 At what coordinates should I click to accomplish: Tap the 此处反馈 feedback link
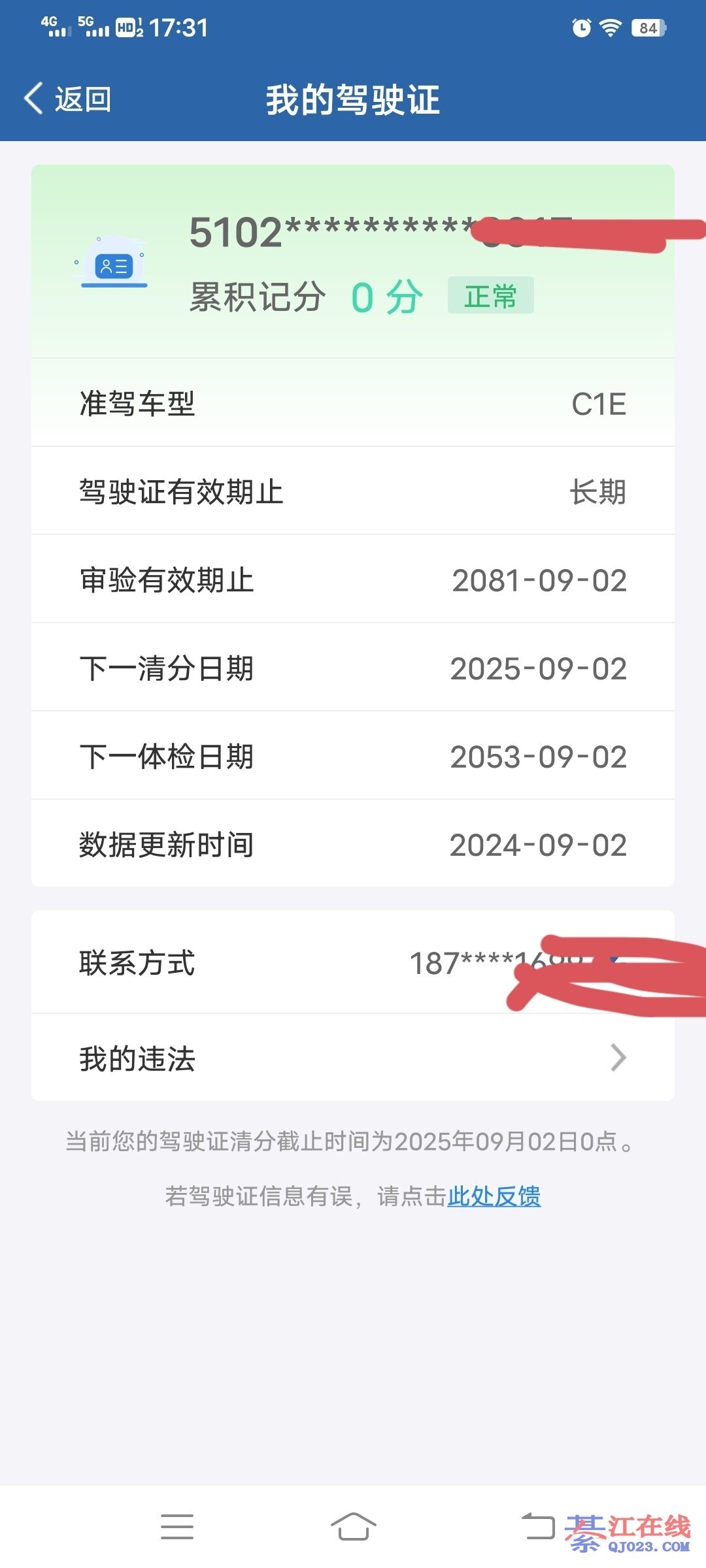point(494,1196)
